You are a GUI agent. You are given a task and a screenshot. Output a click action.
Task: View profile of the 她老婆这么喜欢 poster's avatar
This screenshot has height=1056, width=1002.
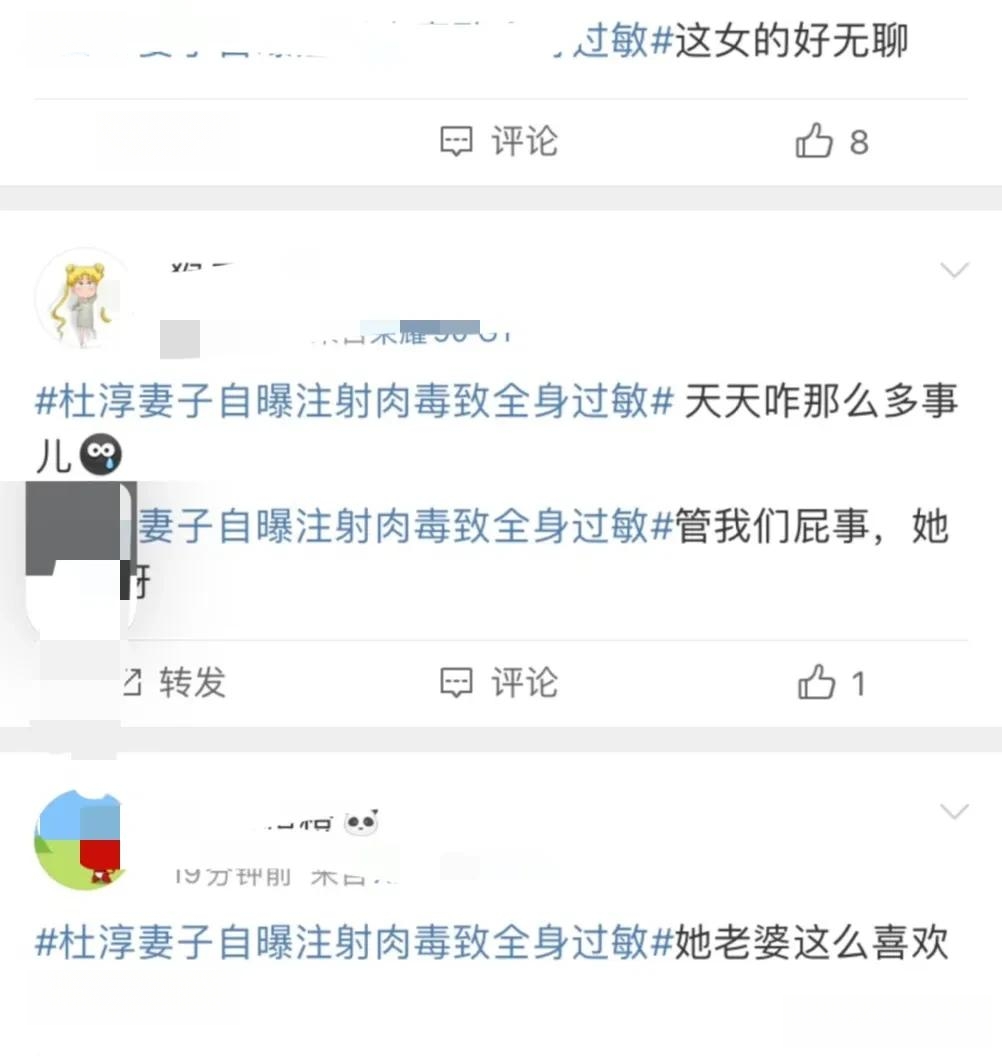[78, 838]
